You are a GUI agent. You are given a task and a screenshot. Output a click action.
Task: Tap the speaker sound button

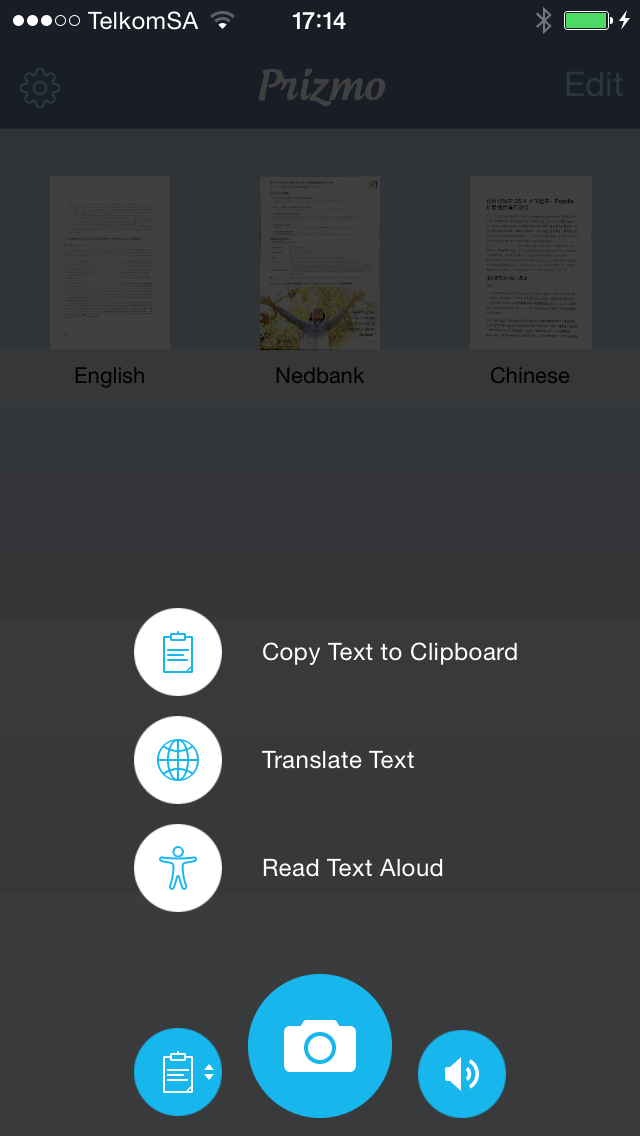(462, 1074)
